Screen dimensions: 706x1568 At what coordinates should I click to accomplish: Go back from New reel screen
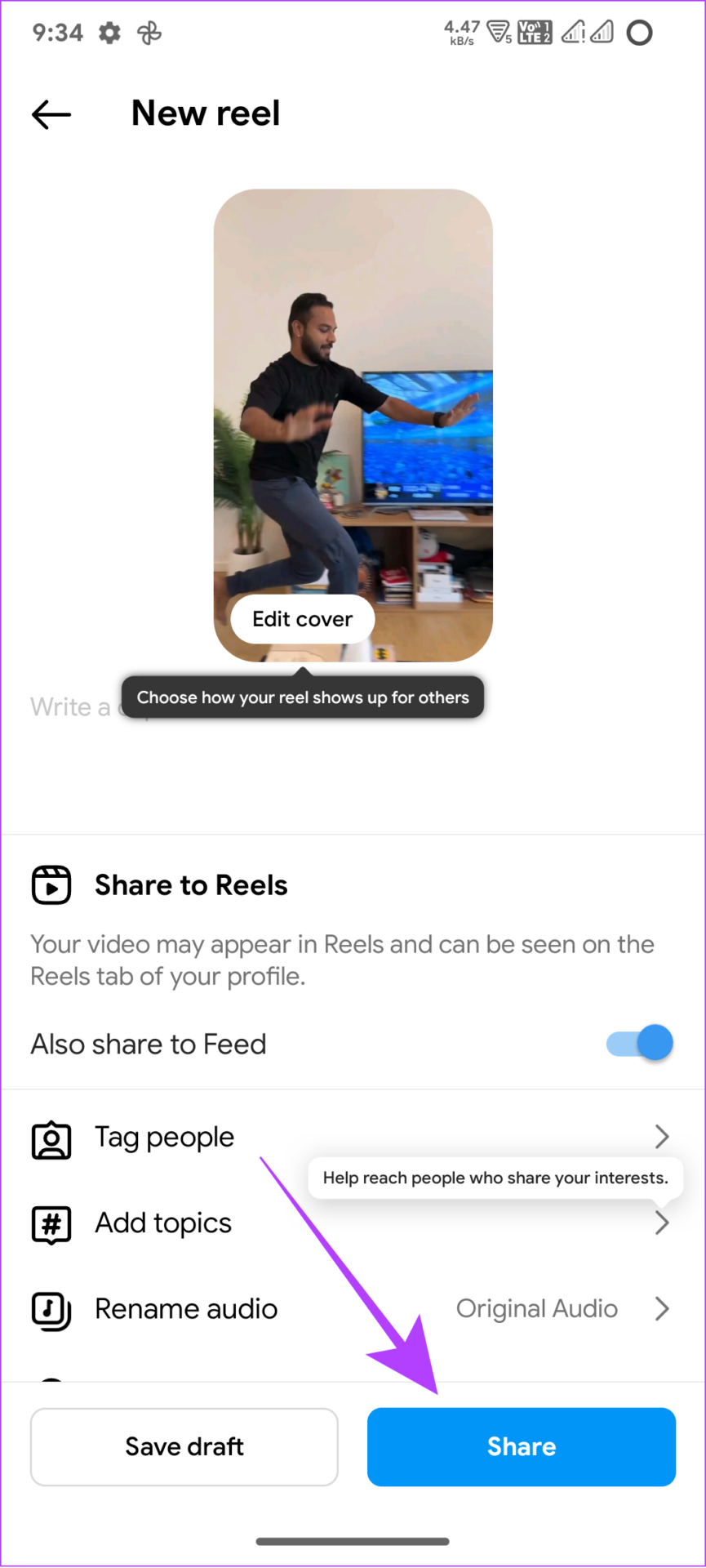pos(51,114)
